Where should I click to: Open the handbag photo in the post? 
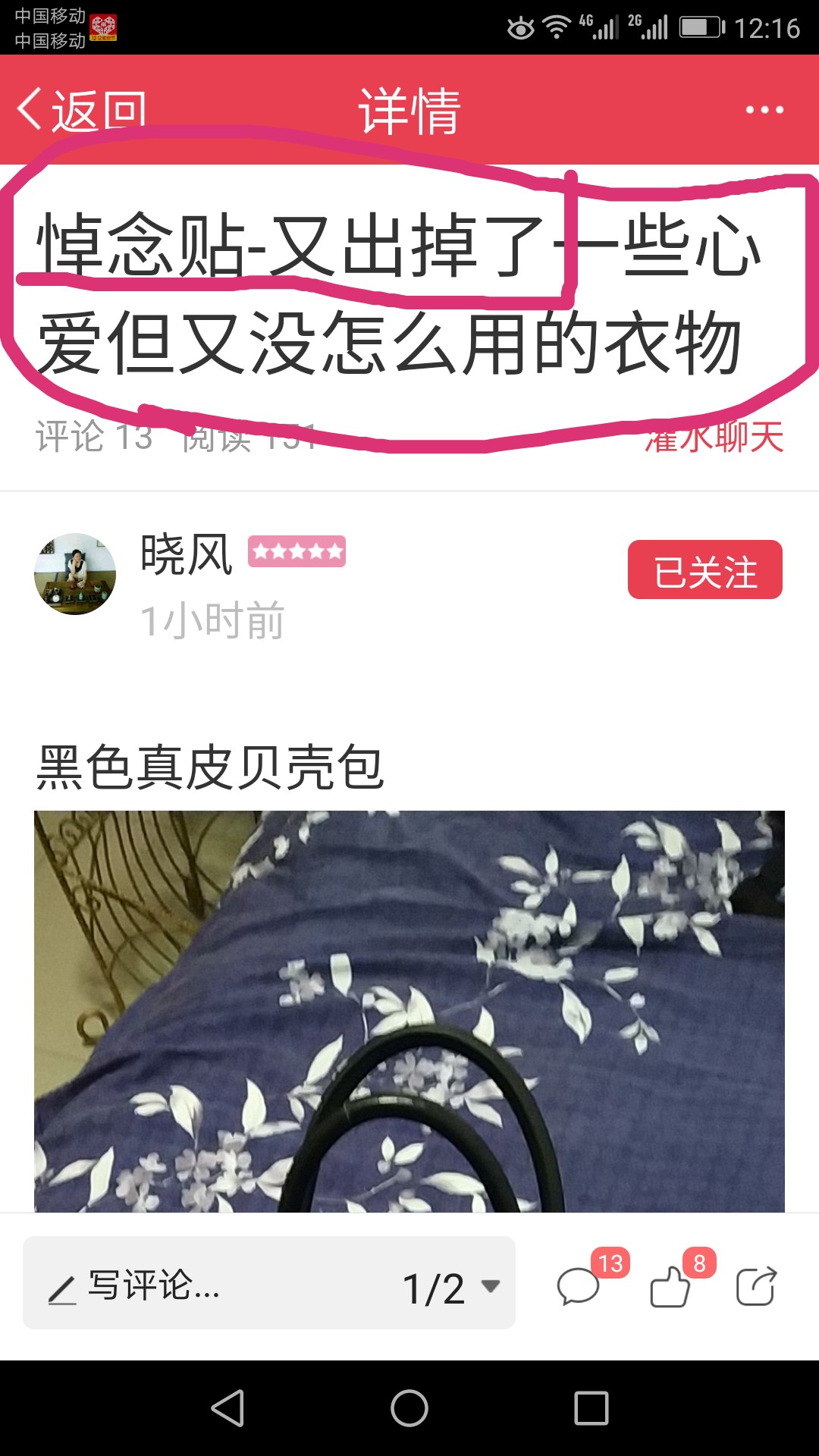(409, 1011)
